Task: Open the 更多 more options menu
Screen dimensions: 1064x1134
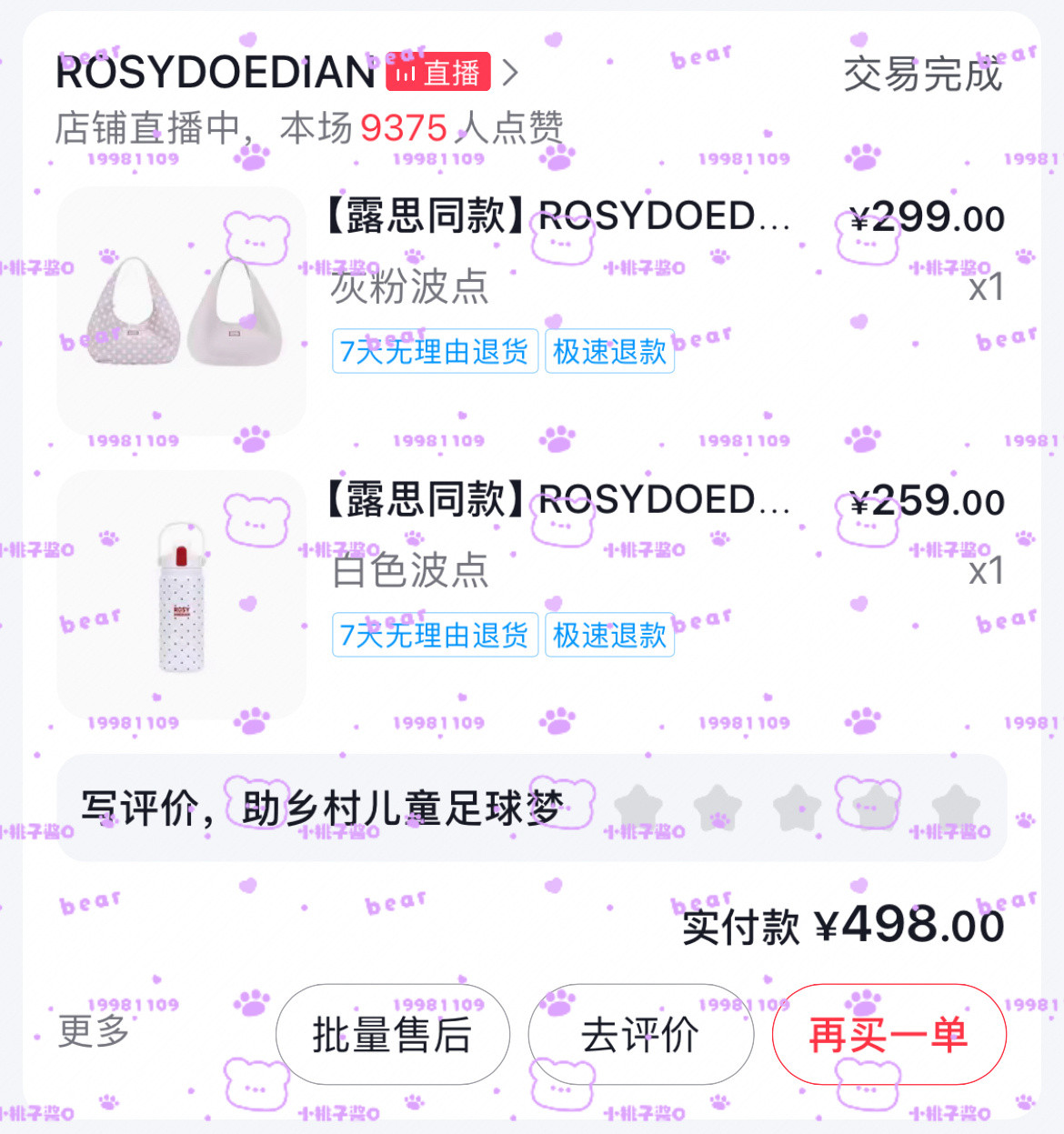Action: coord(94,1032)
